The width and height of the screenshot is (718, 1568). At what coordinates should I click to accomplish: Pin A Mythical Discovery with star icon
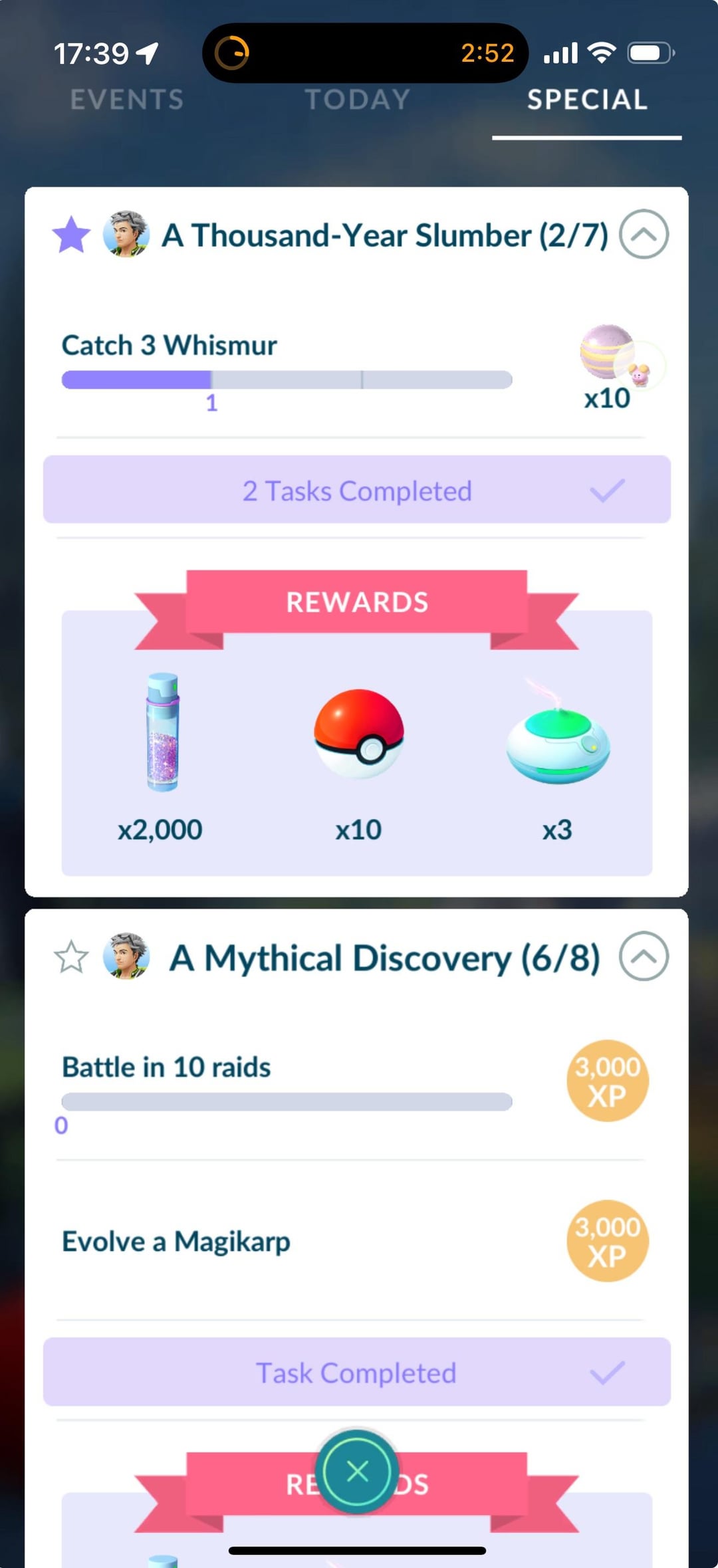click(71, 957)
